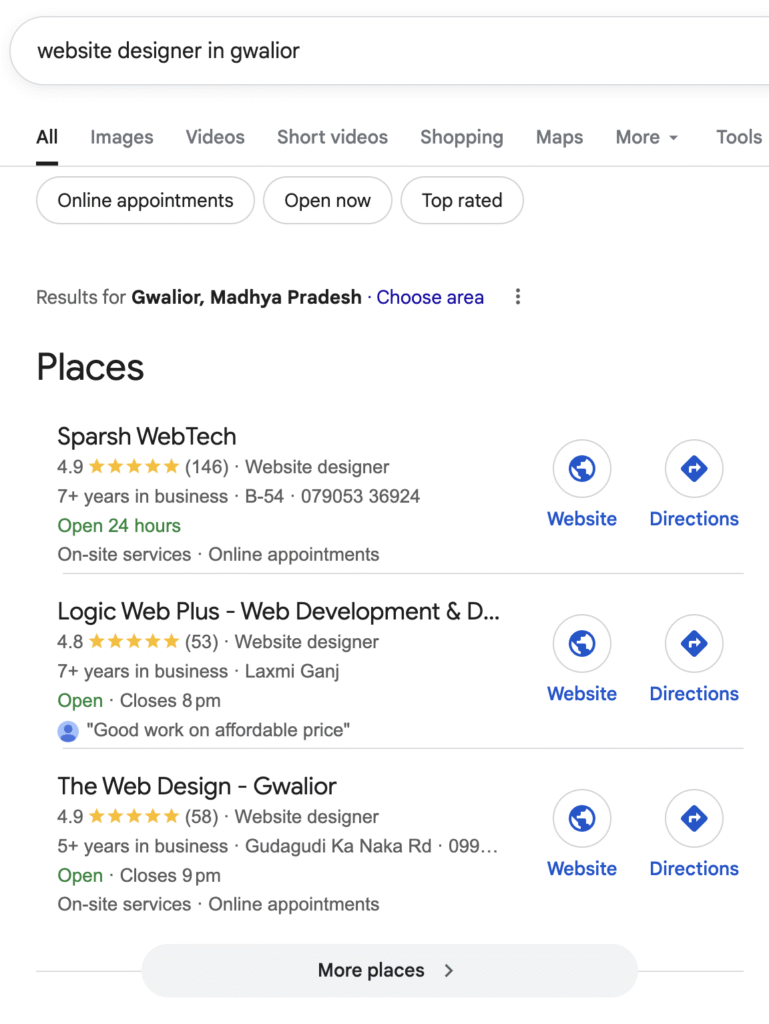Open the Logic Web Plus listing
Image resolution: width=769 pixels, height=1024 pixels.
(278, 612)
